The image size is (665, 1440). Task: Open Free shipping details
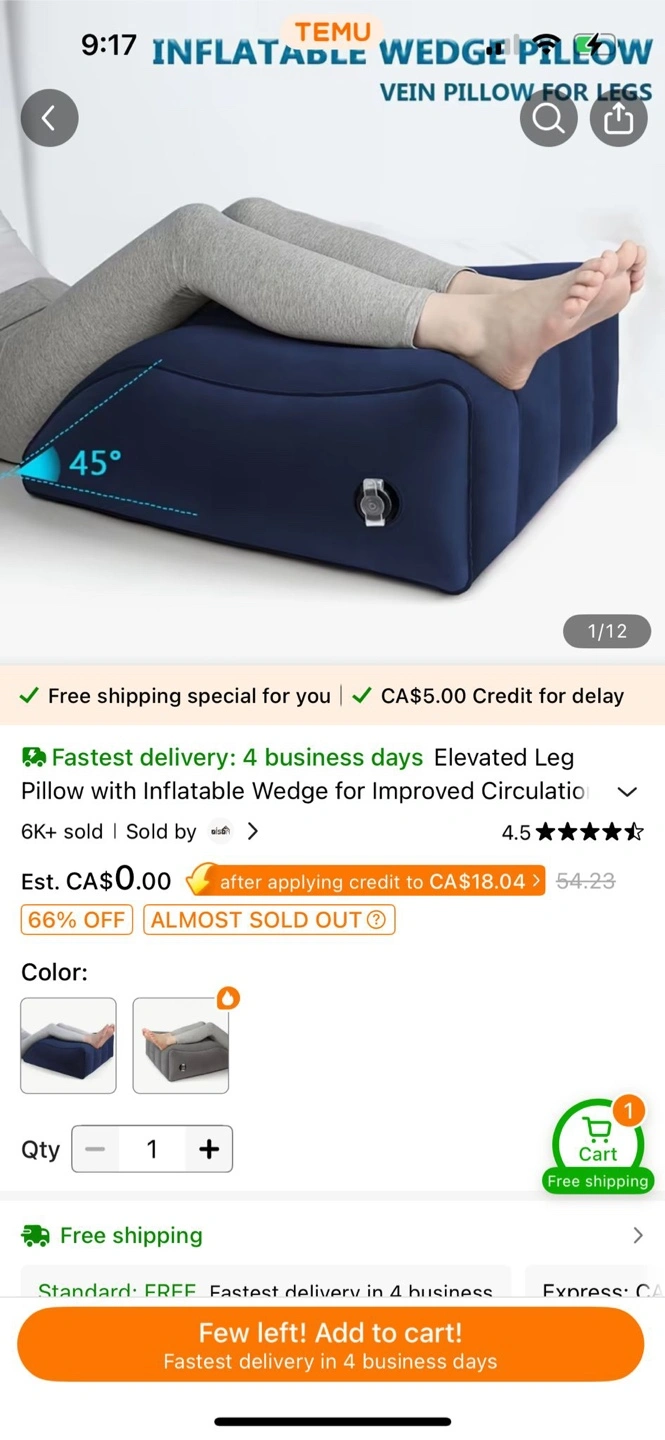pos(332,1236)
